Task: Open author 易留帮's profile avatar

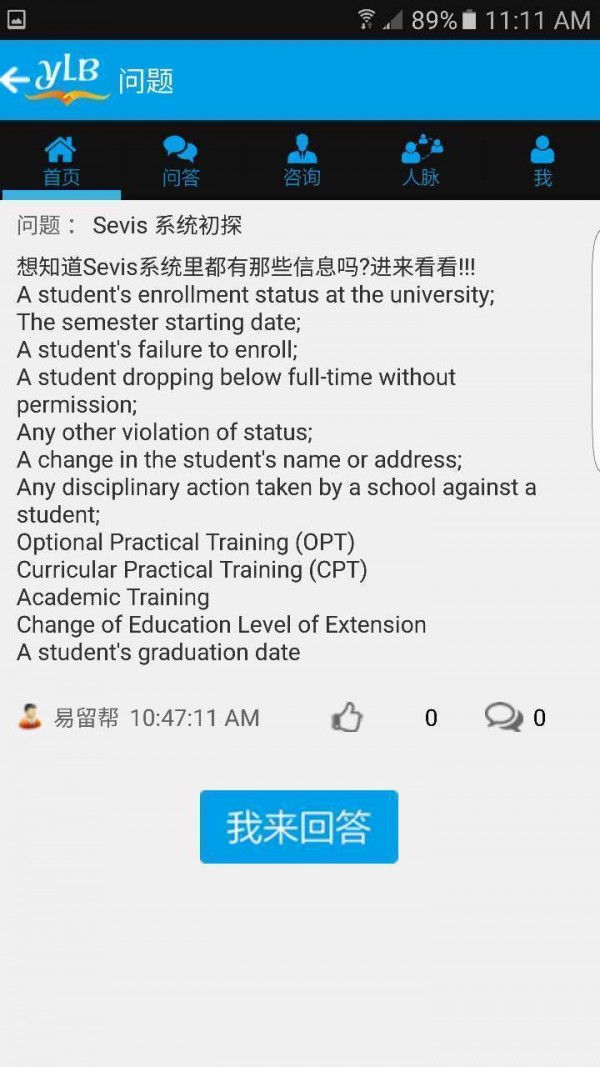Action: (x=30, y=717)
